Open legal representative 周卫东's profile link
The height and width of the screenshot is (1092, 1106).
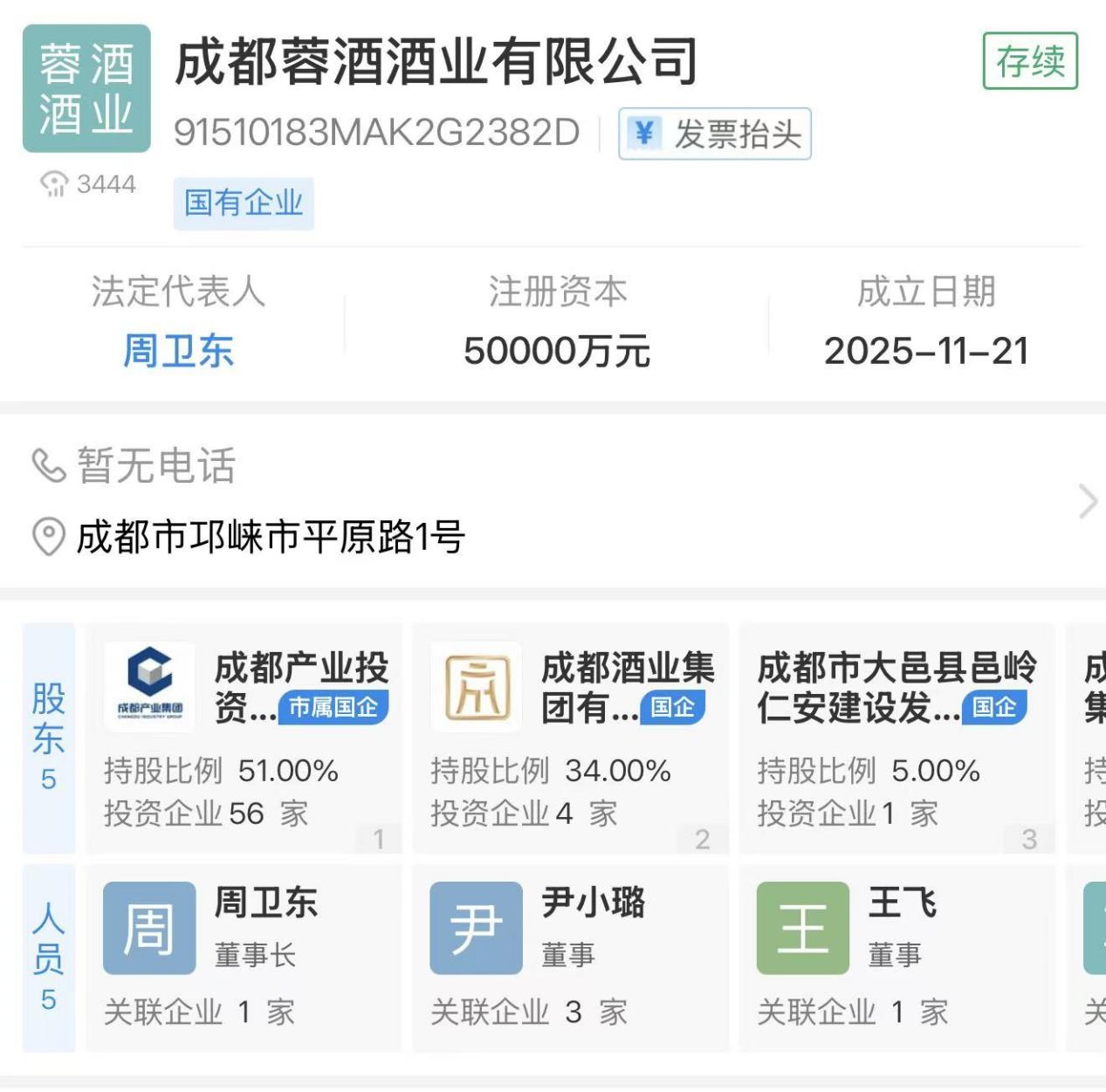click(x=178, y=351)
